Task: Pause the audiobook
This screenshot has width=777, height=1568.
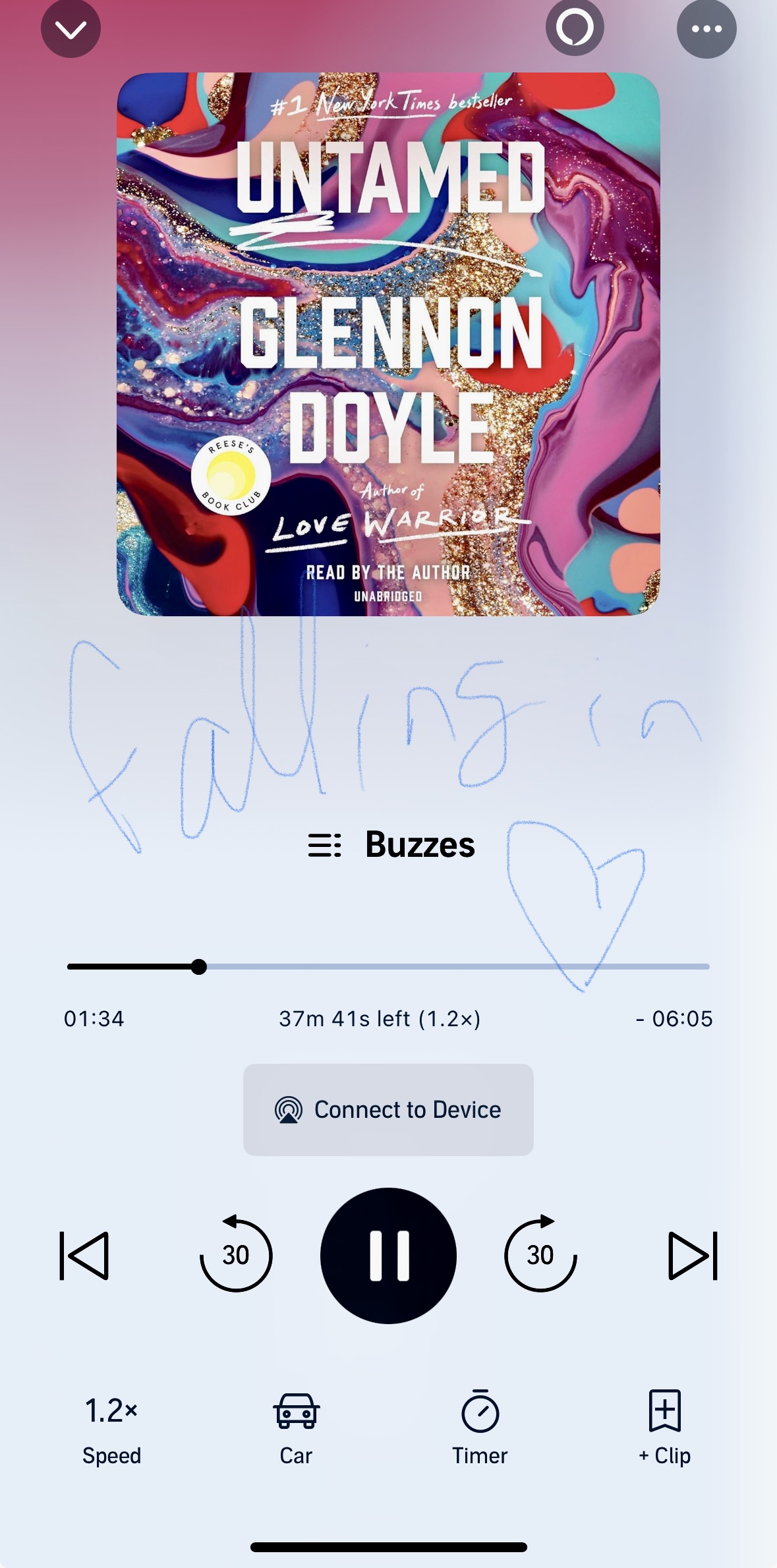Action: 388,1256
